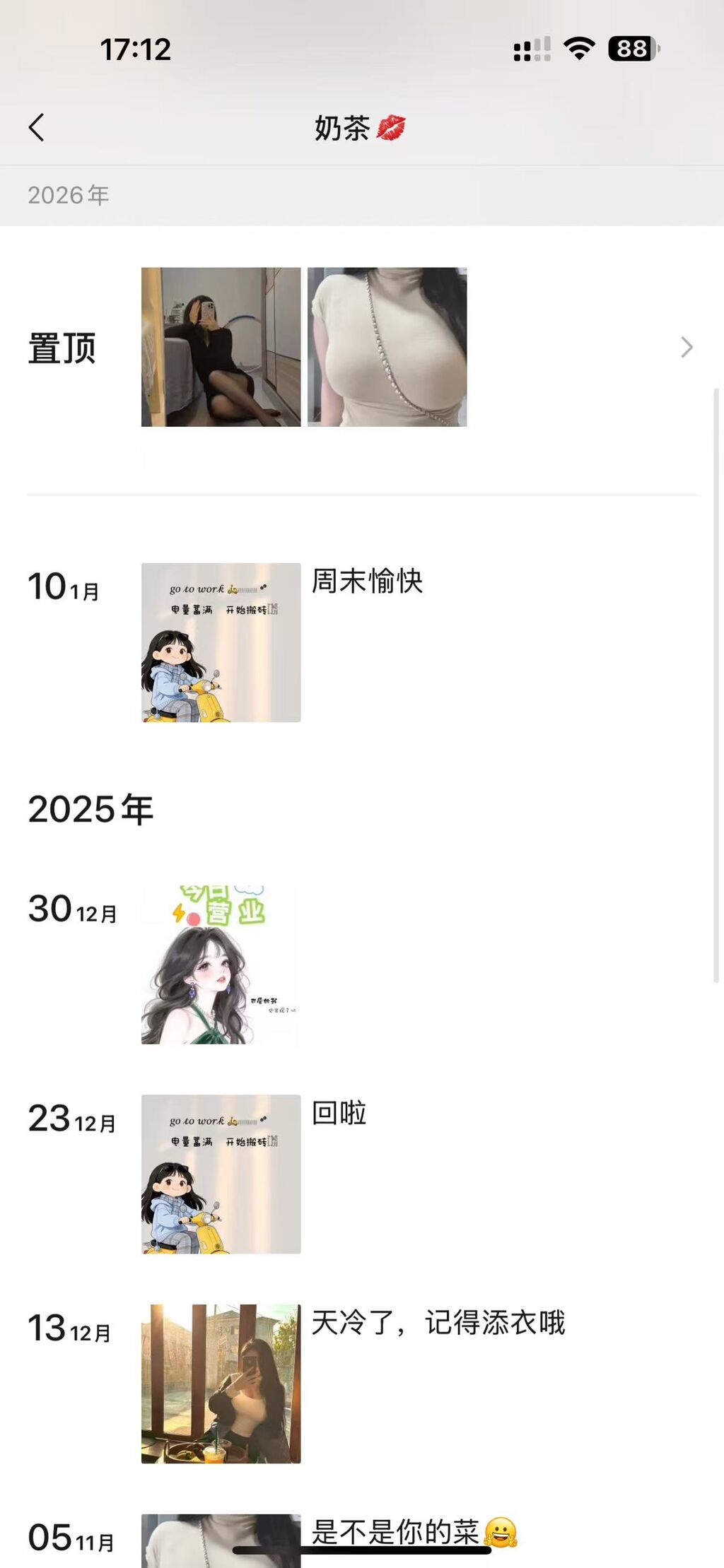This screenshot has height=1568, width=724.
Task: Open the pinned mirror selfie photo
Action: coord(221,347)
